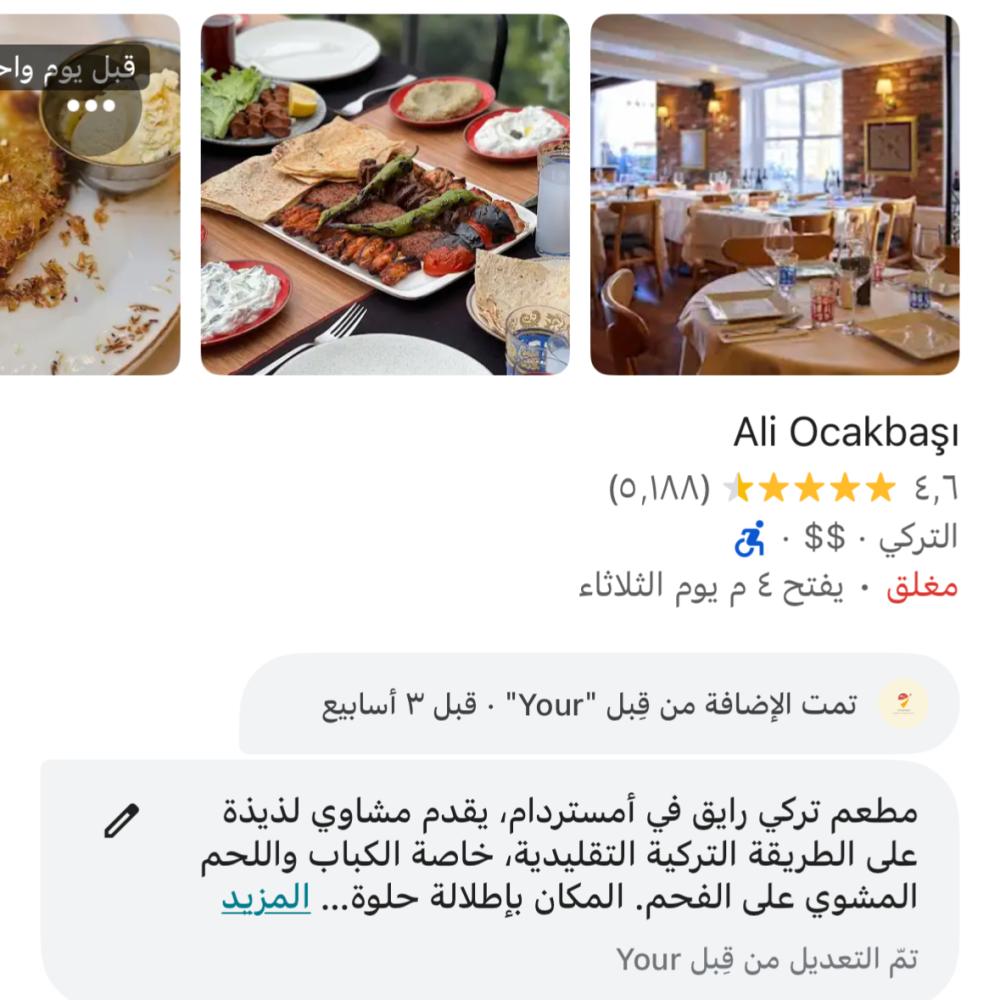Open the restaurant interior photo
Image resolution: width=1000 pixels, height=1000 pixels.
(774, 195)
